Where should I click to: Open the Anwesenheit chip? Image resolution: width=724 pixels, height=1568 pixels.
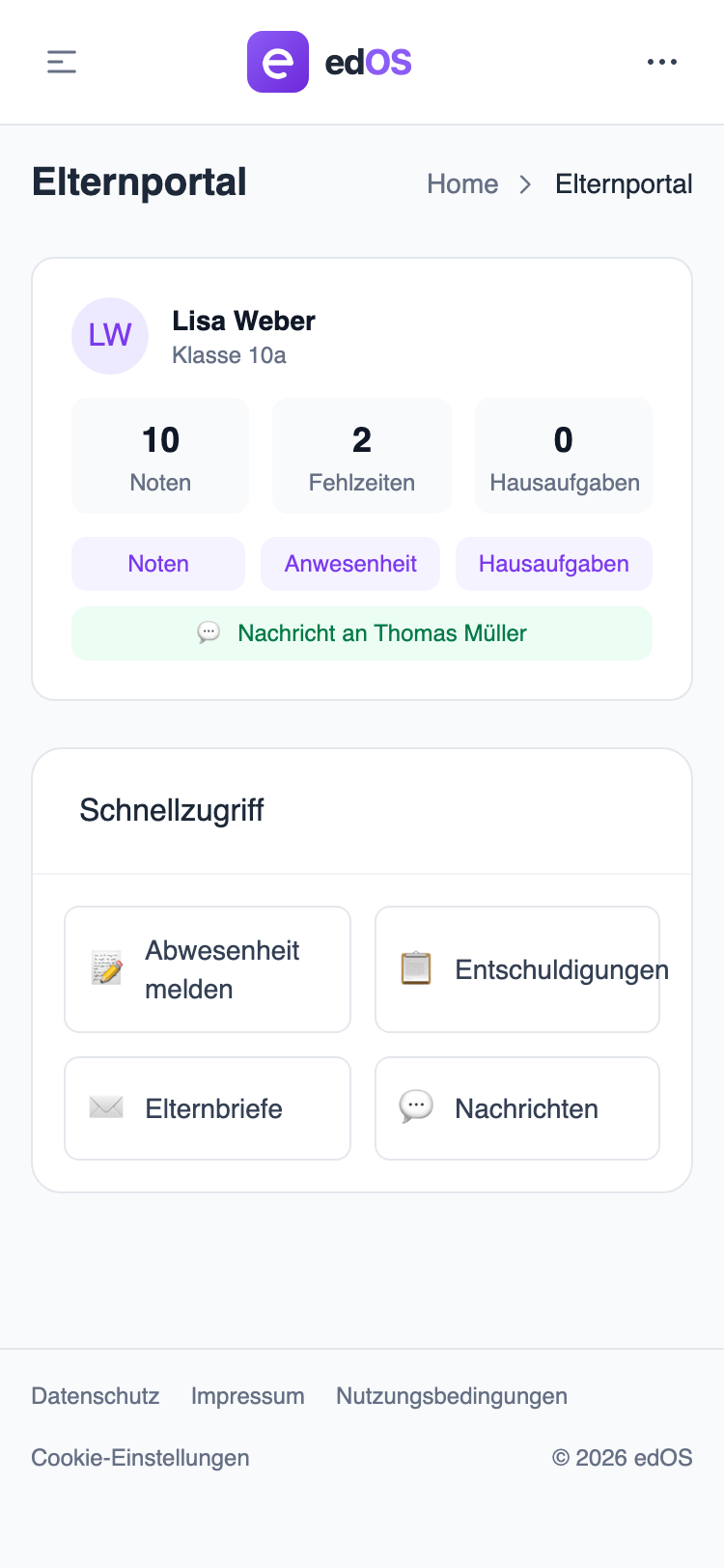tap(349, 563)
